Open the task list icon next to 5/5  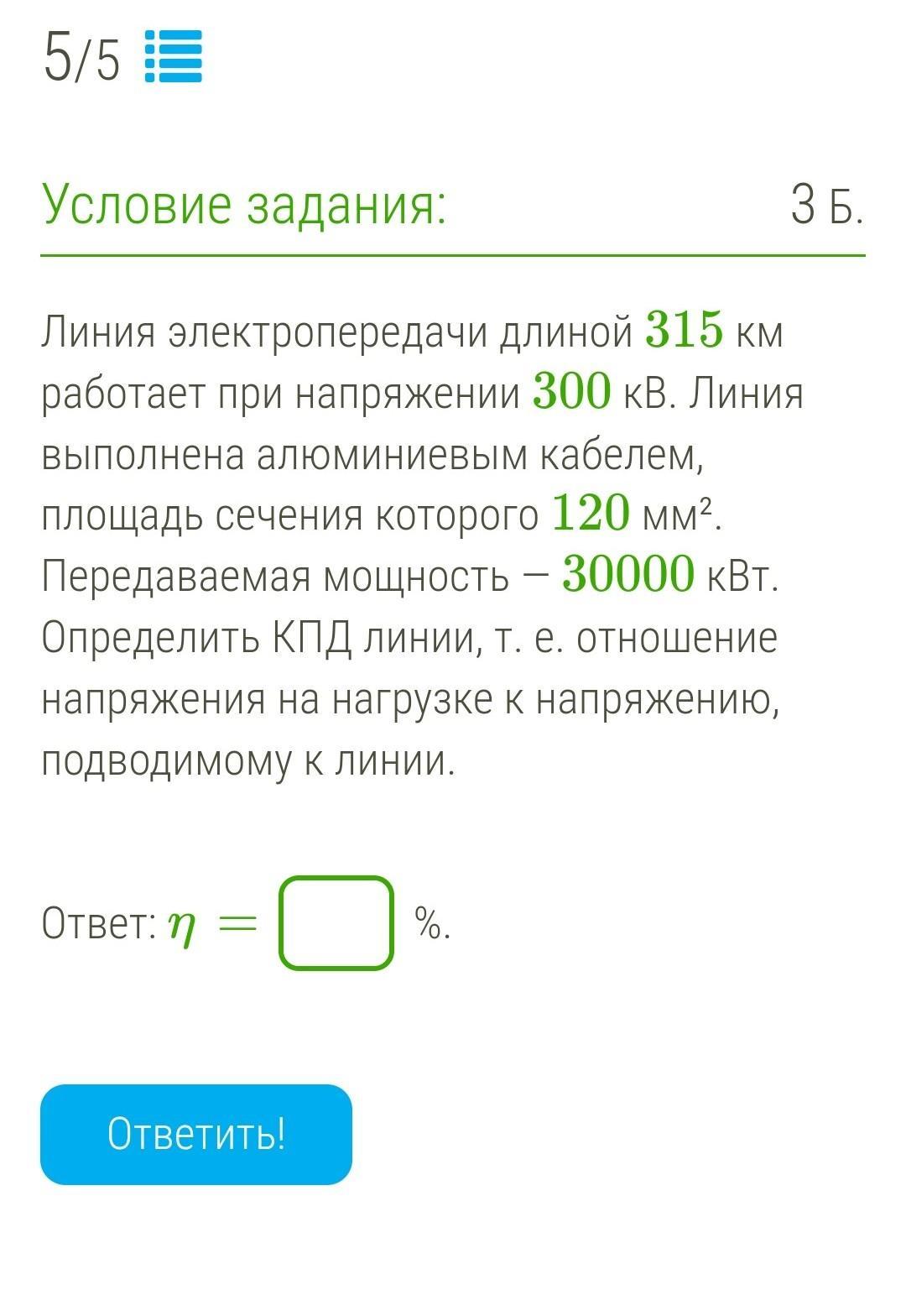pyautogui.click(x=174, y=56)
